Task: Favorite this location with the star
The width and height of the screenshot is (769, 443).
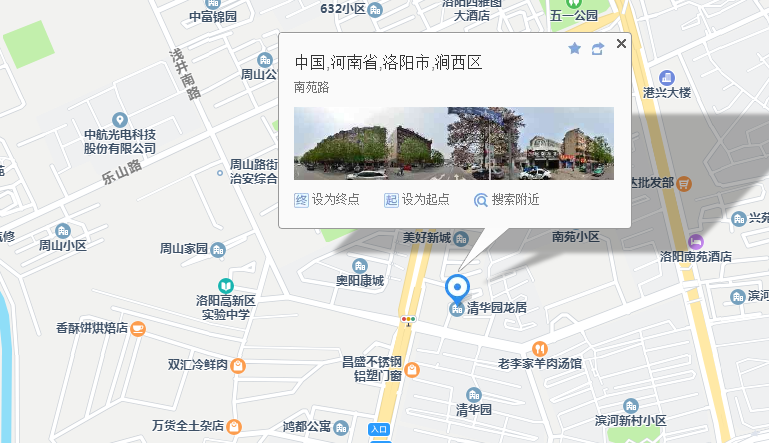Action: pos(575,48)
